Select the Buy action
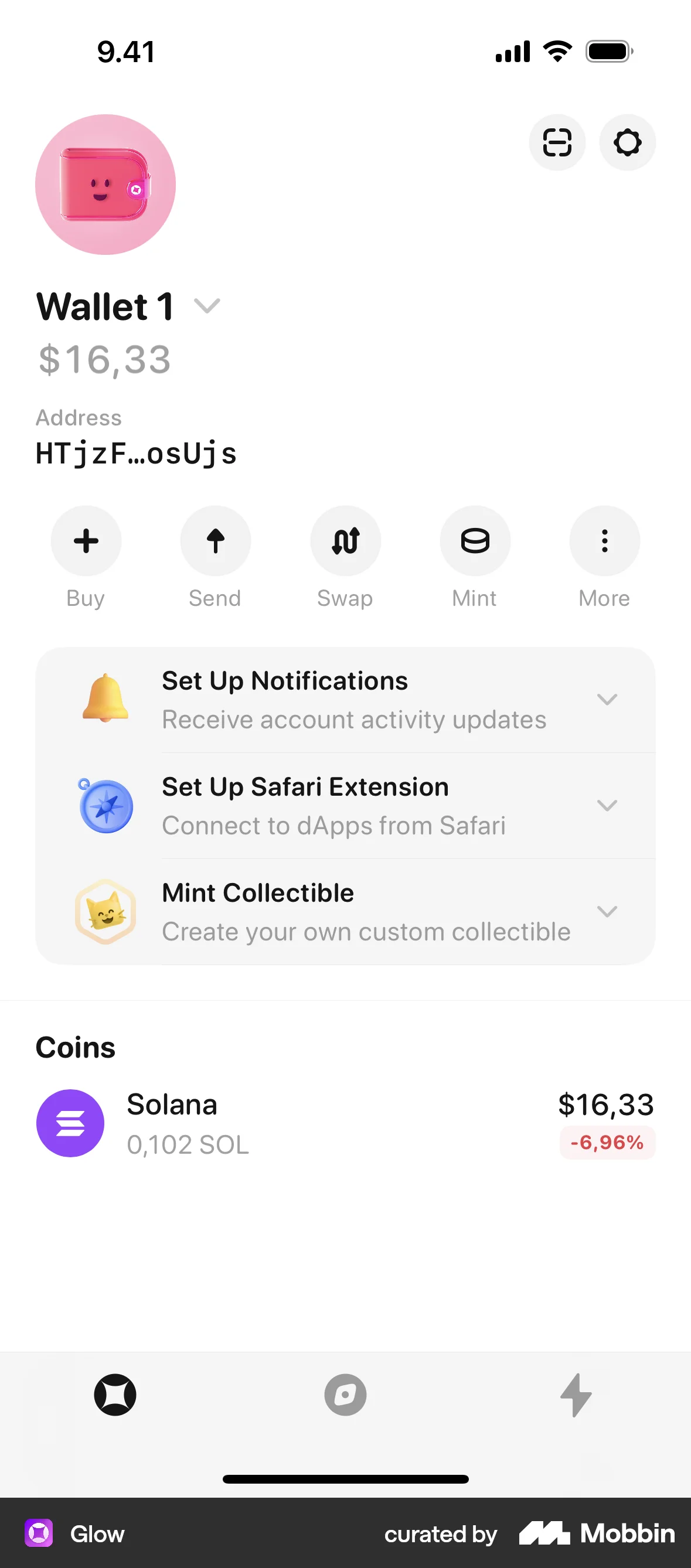Screen dimensions: 691x1568 (x=86, y=540)
